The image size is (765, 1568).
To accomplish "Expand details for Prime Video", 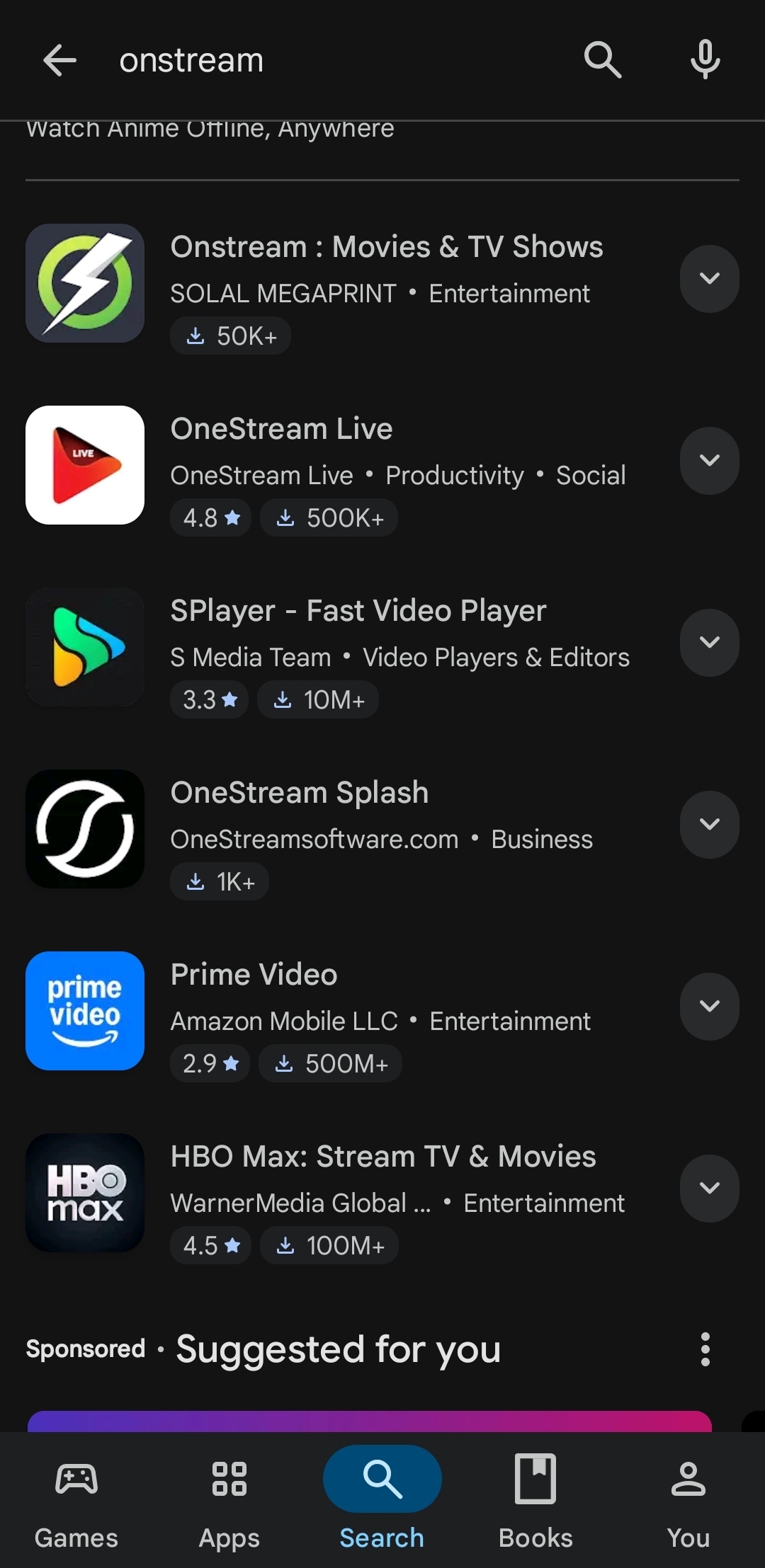I will click(709, 1007).
